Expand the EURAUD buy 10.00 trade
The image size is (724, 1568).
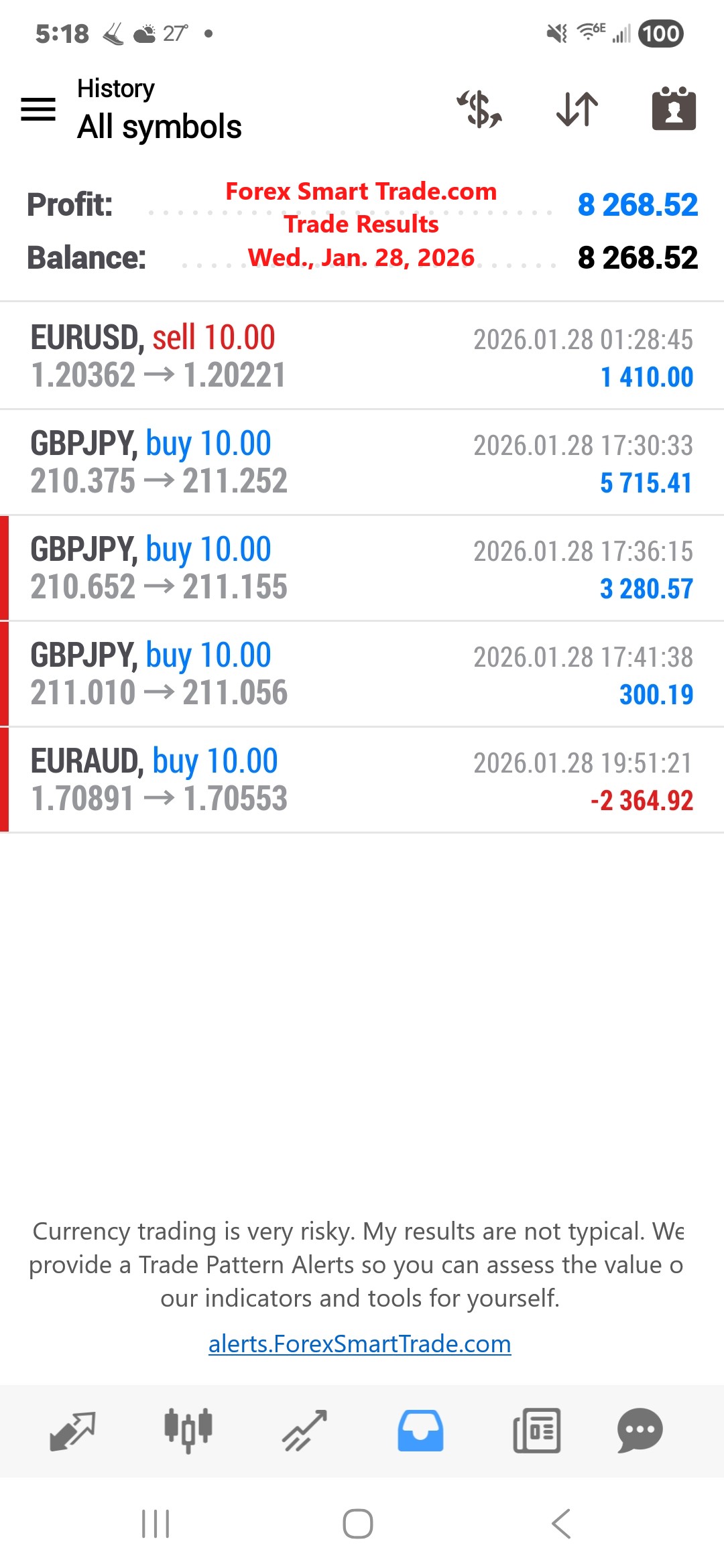pyautogui.click(x=362, y=780)
